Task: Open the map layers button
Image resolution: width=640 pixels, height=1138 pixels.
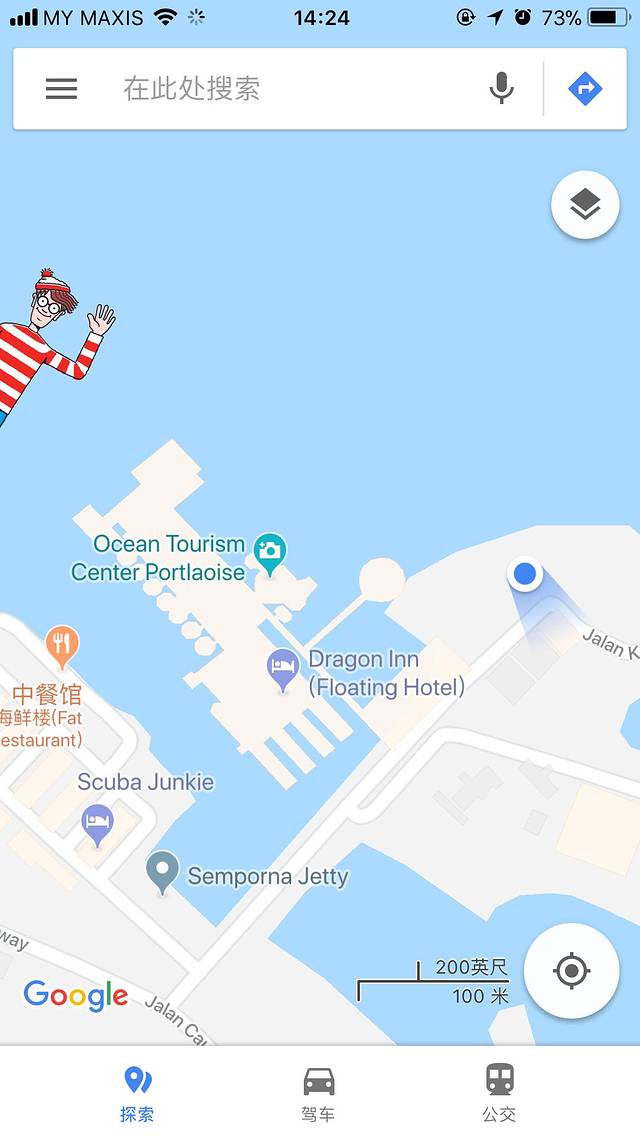Action: (585, 205)
